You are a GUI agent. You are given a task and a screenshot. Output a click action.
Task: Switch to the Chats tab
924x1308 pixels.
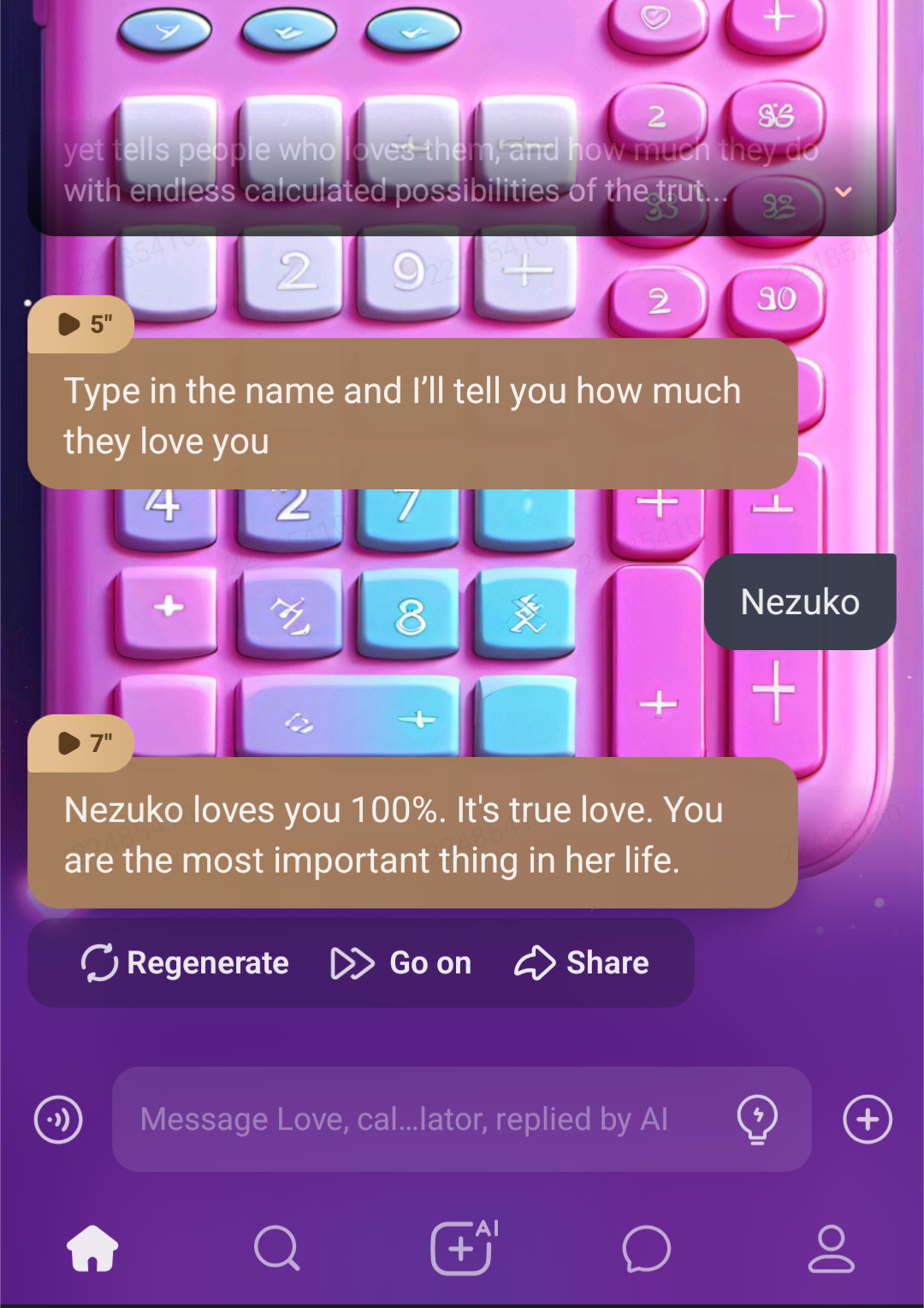click(647, 1249)
